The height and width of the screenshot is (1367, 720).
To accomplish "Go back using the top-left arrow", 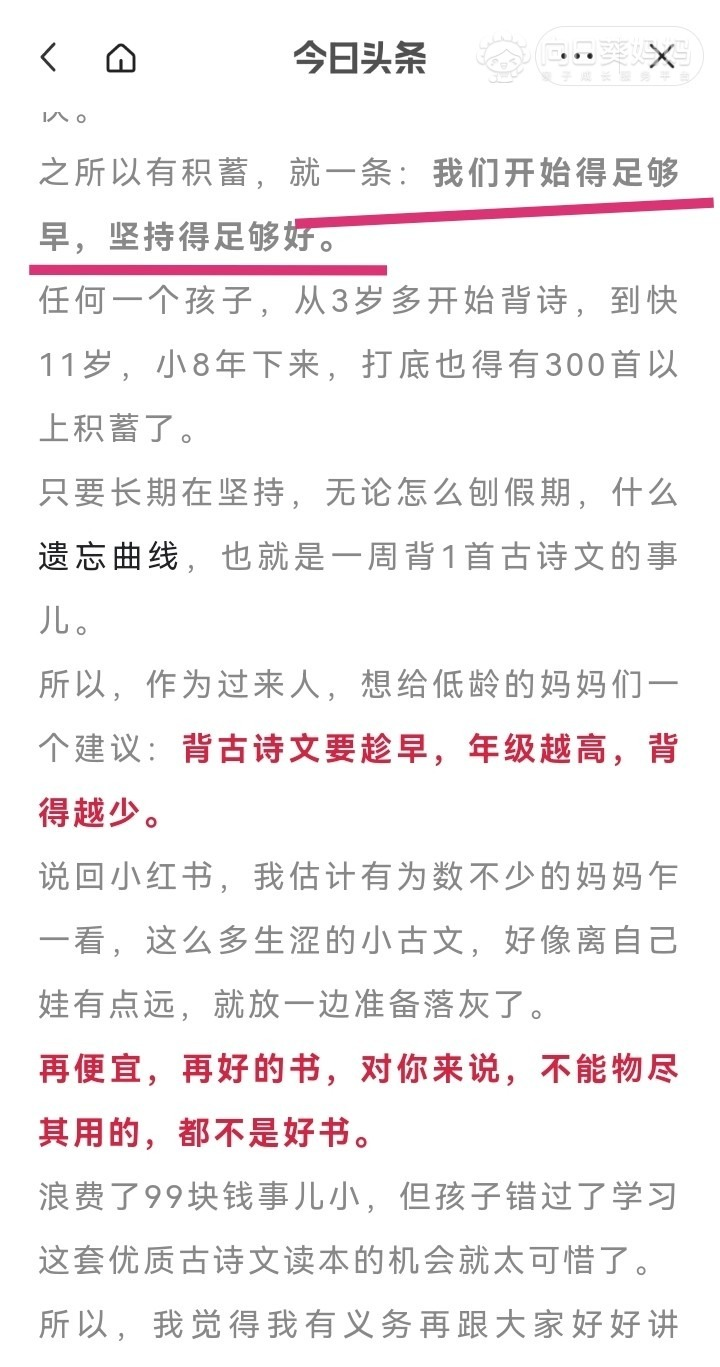I will [x=48, y=58].
